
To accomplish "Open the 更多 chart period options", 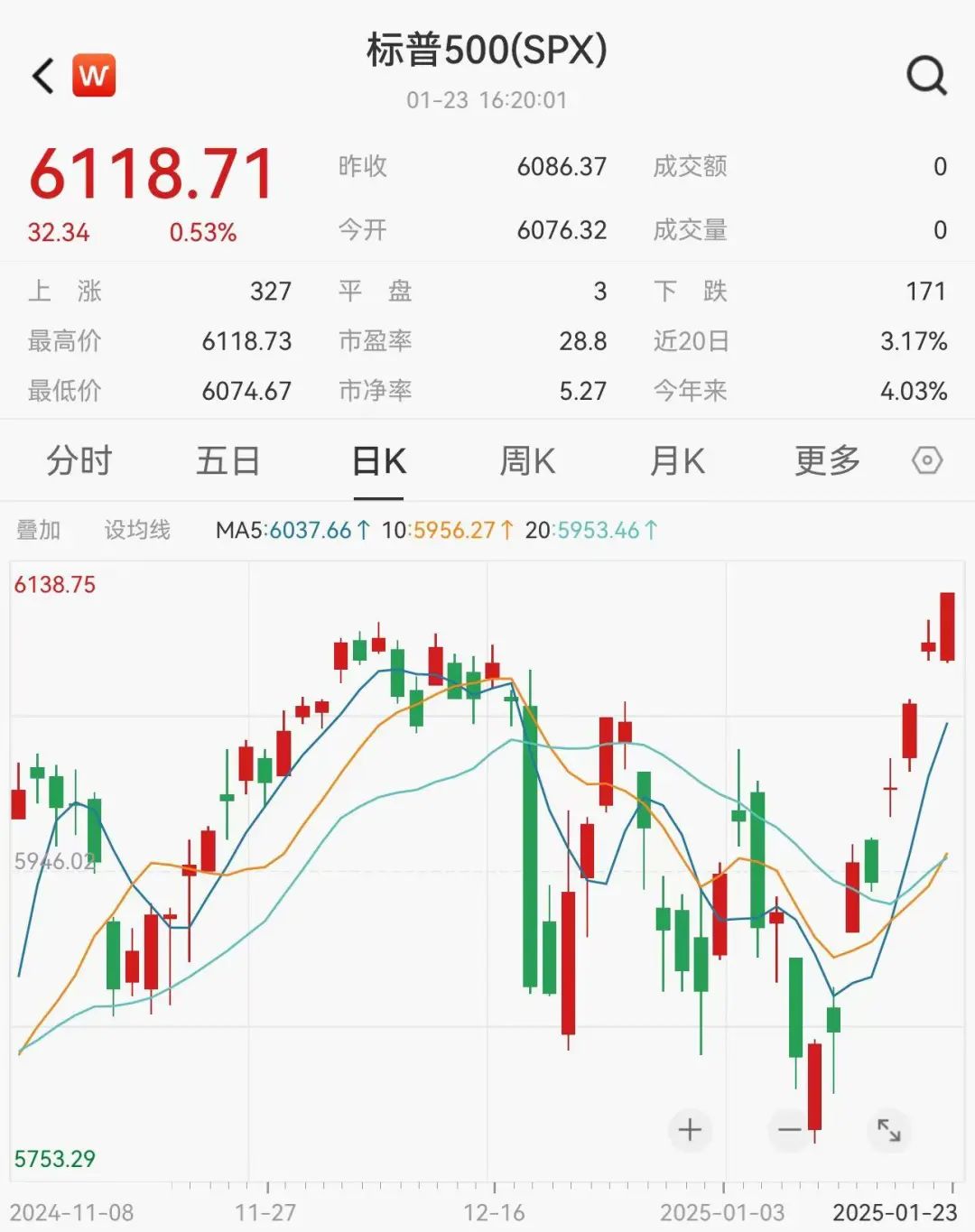I will [x=827, y=461].
